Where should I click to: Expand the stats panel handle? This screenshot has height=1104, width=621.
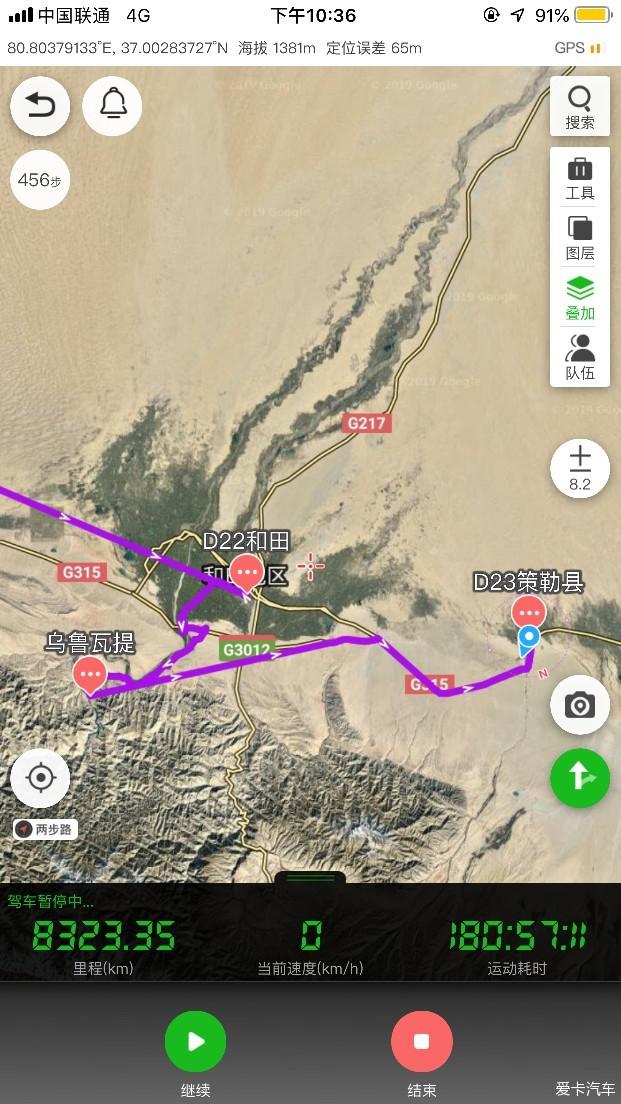[x=310, y=878]
